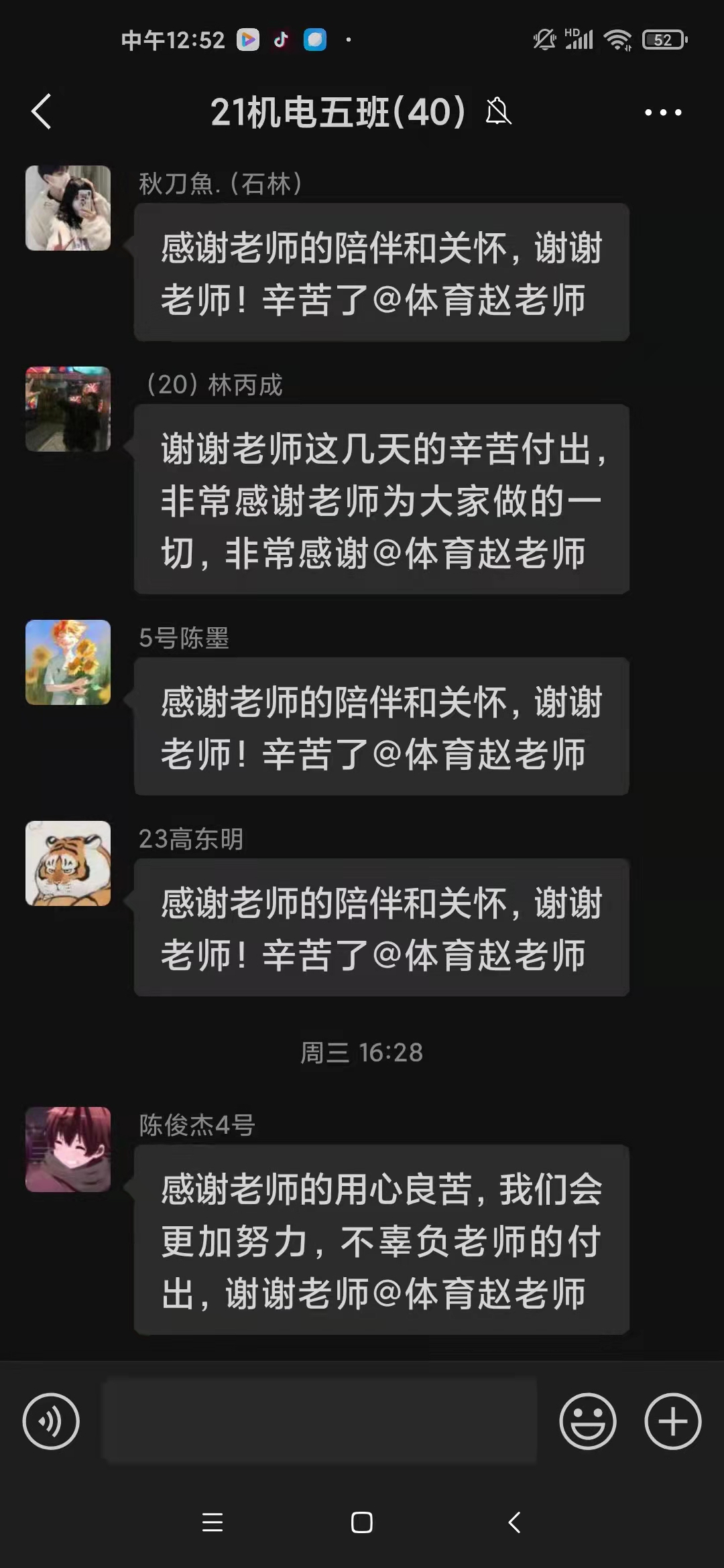
Task: Open (20)林丙成's avatar profile
Action: [x=68, y=409]
